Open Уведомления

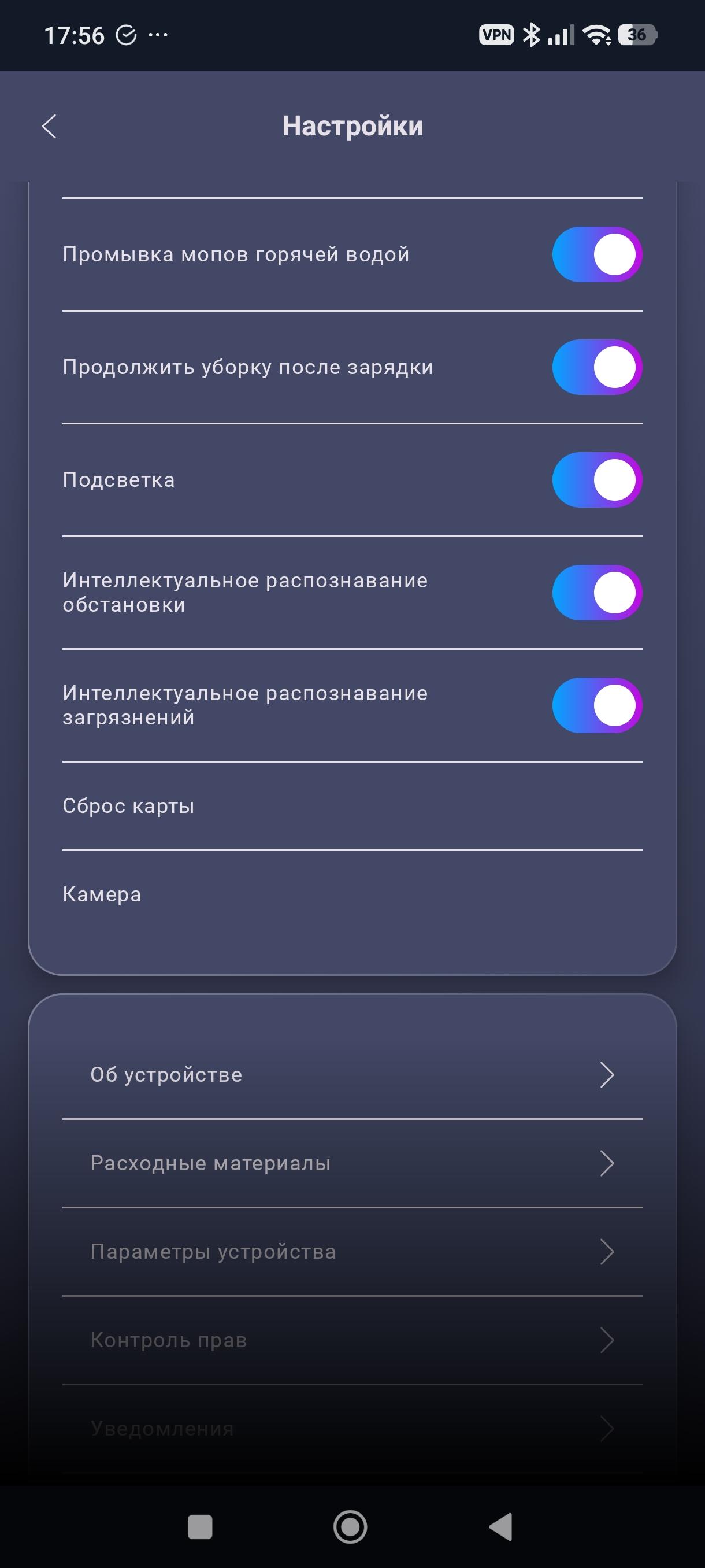352,1428
